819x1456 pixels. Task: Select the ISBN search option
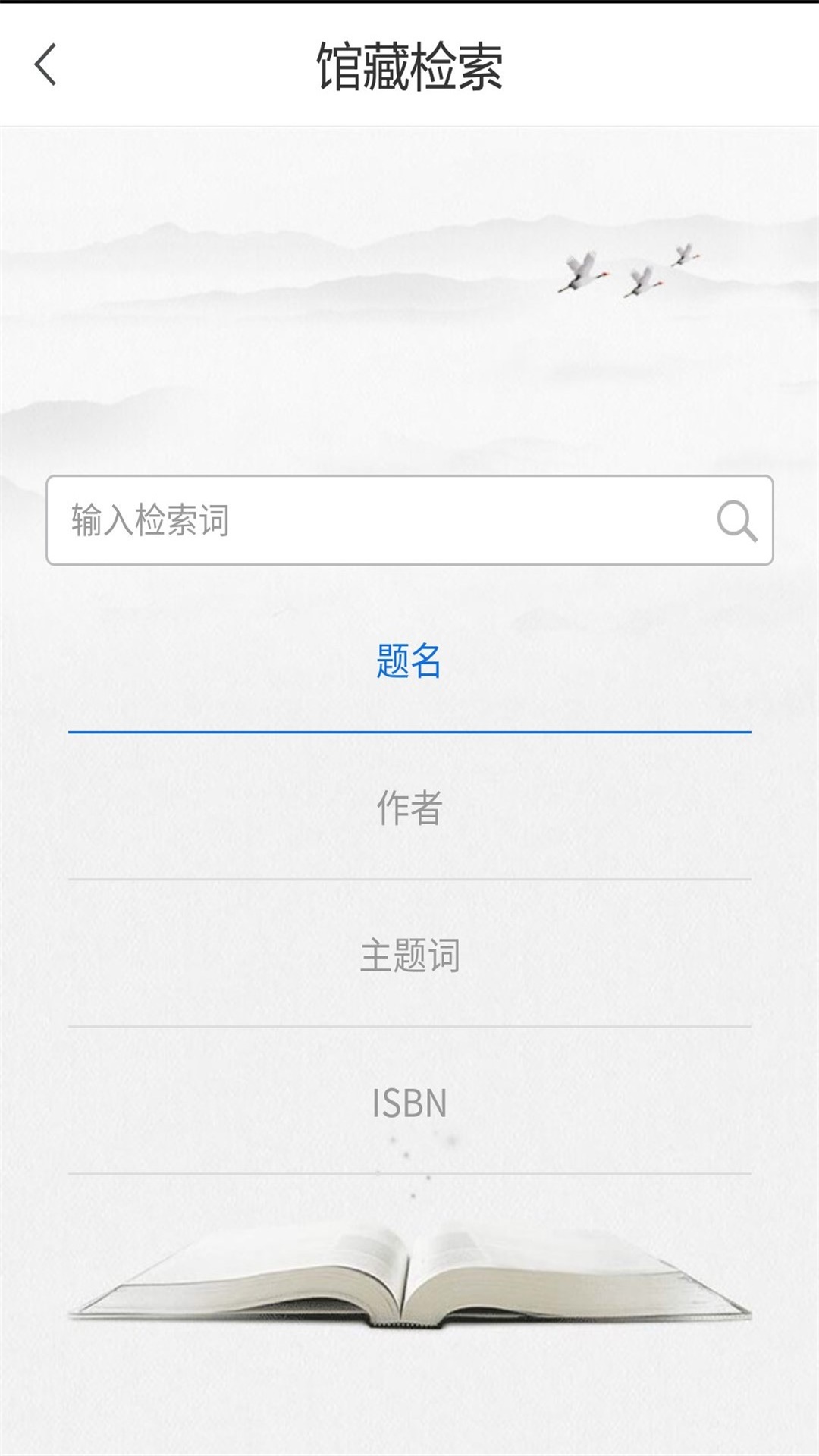[x=409, y=1102]
